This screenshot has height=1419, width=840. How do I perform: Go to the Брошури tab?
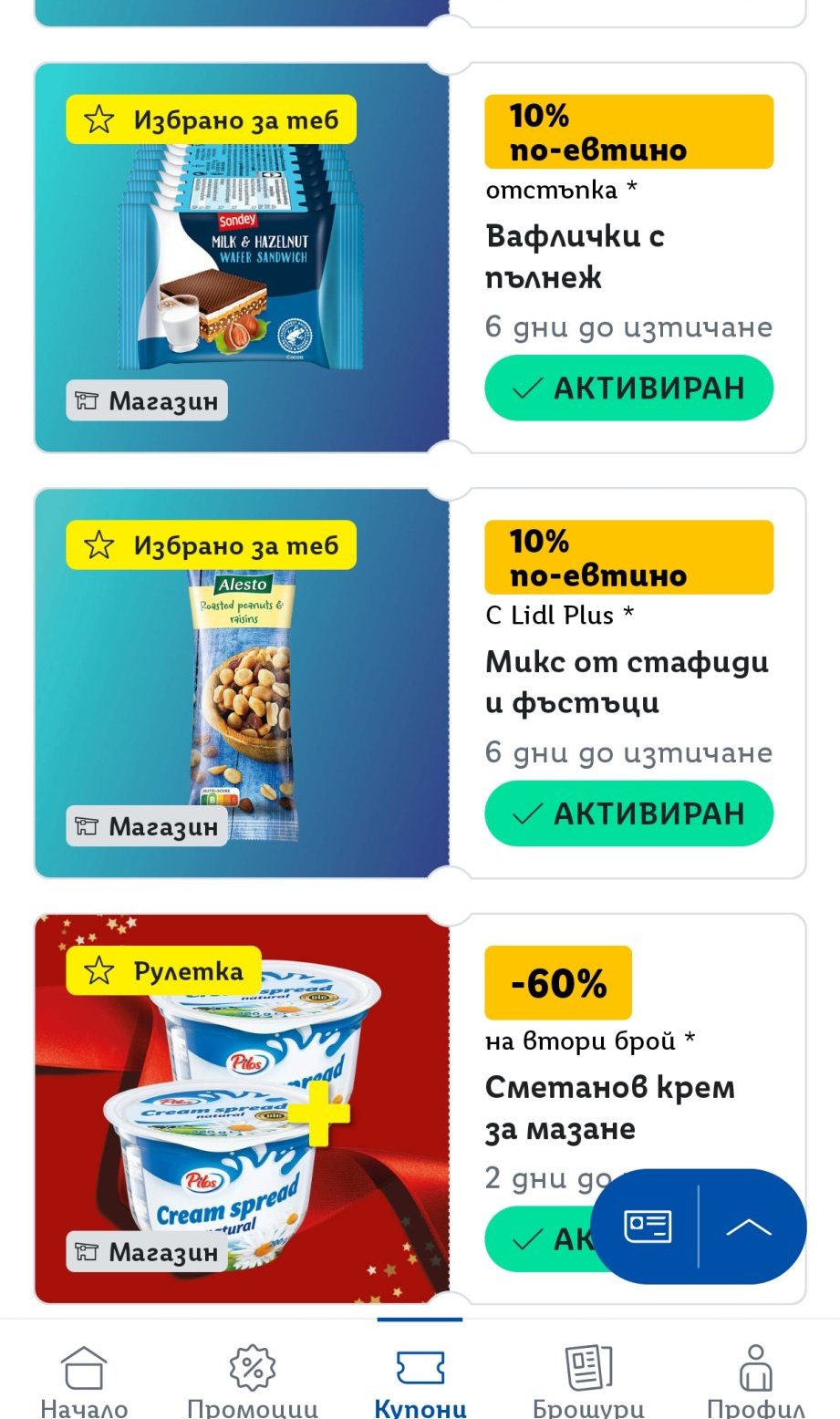pos(588,1379)
